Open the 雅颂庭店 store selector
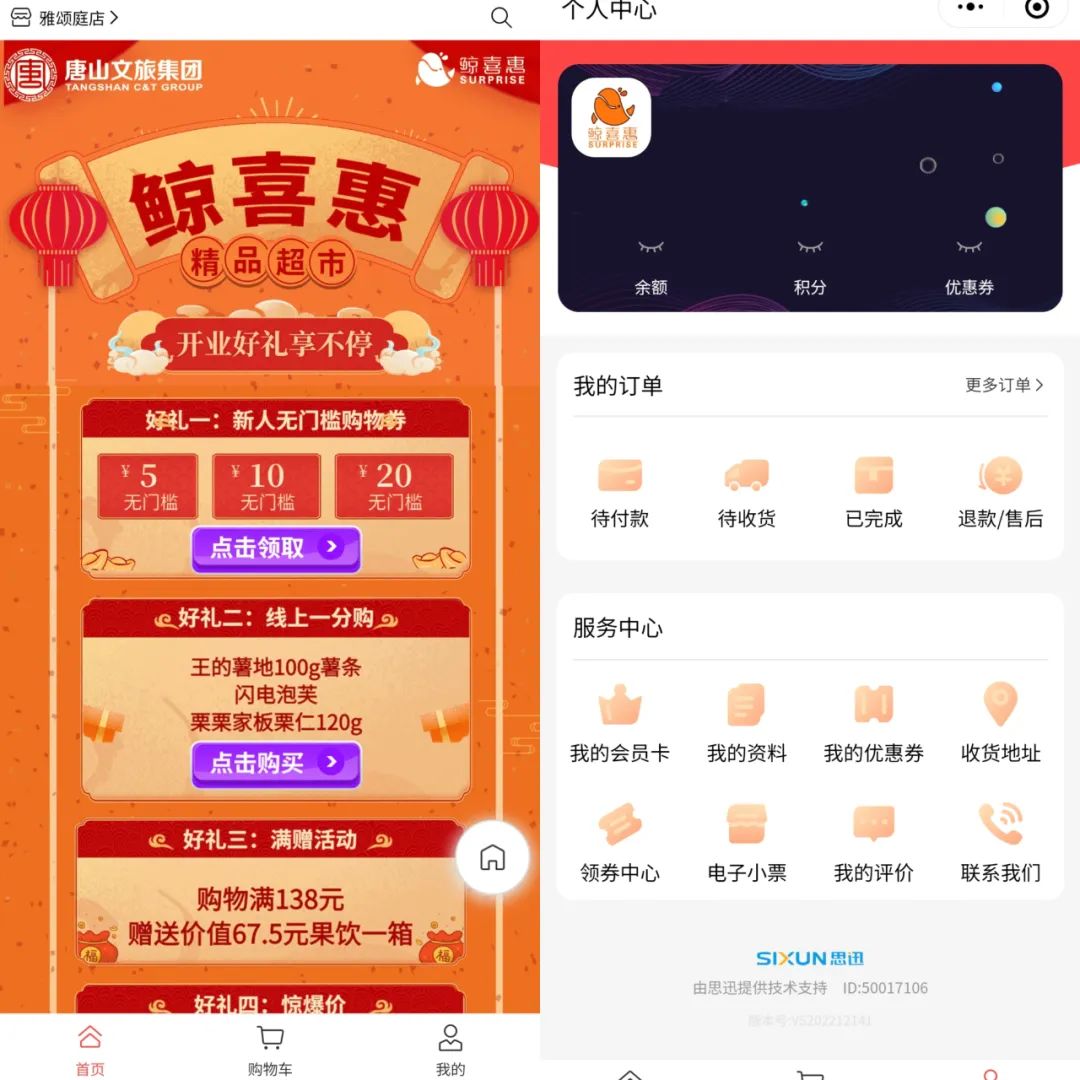This screenshot has width=1080, height=1080. (x=68, y=18)
